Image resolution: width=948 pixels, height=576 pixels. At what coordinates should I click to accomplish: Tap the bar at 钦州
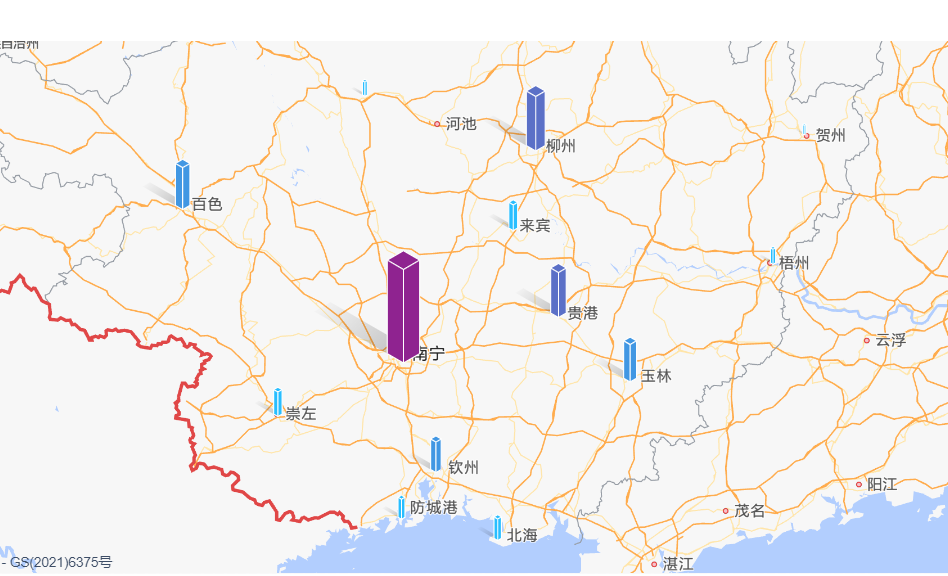[x=436, y=454]
